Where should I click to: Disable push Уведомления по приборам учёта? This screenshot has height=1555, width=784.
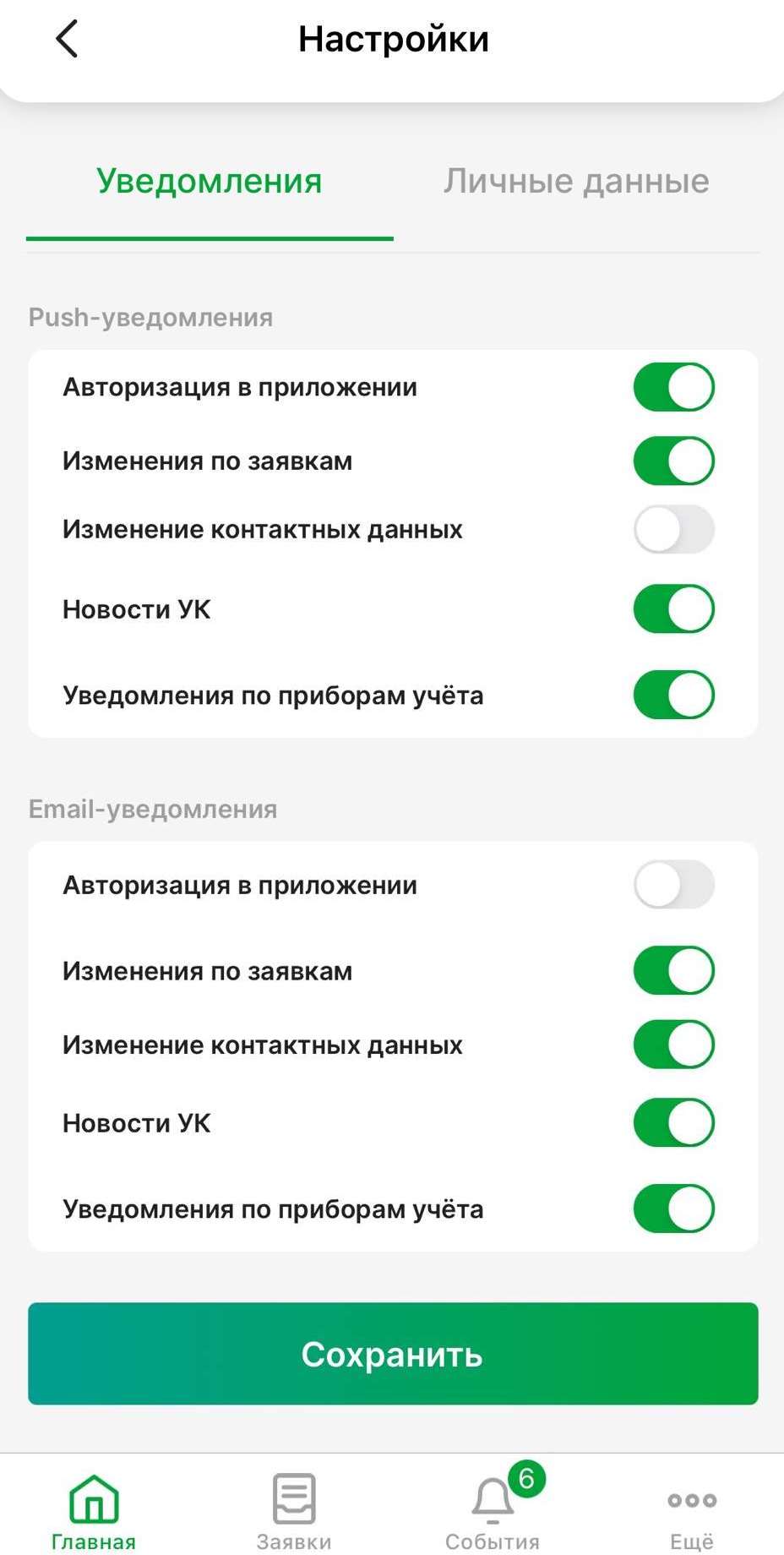coord(674,695)
